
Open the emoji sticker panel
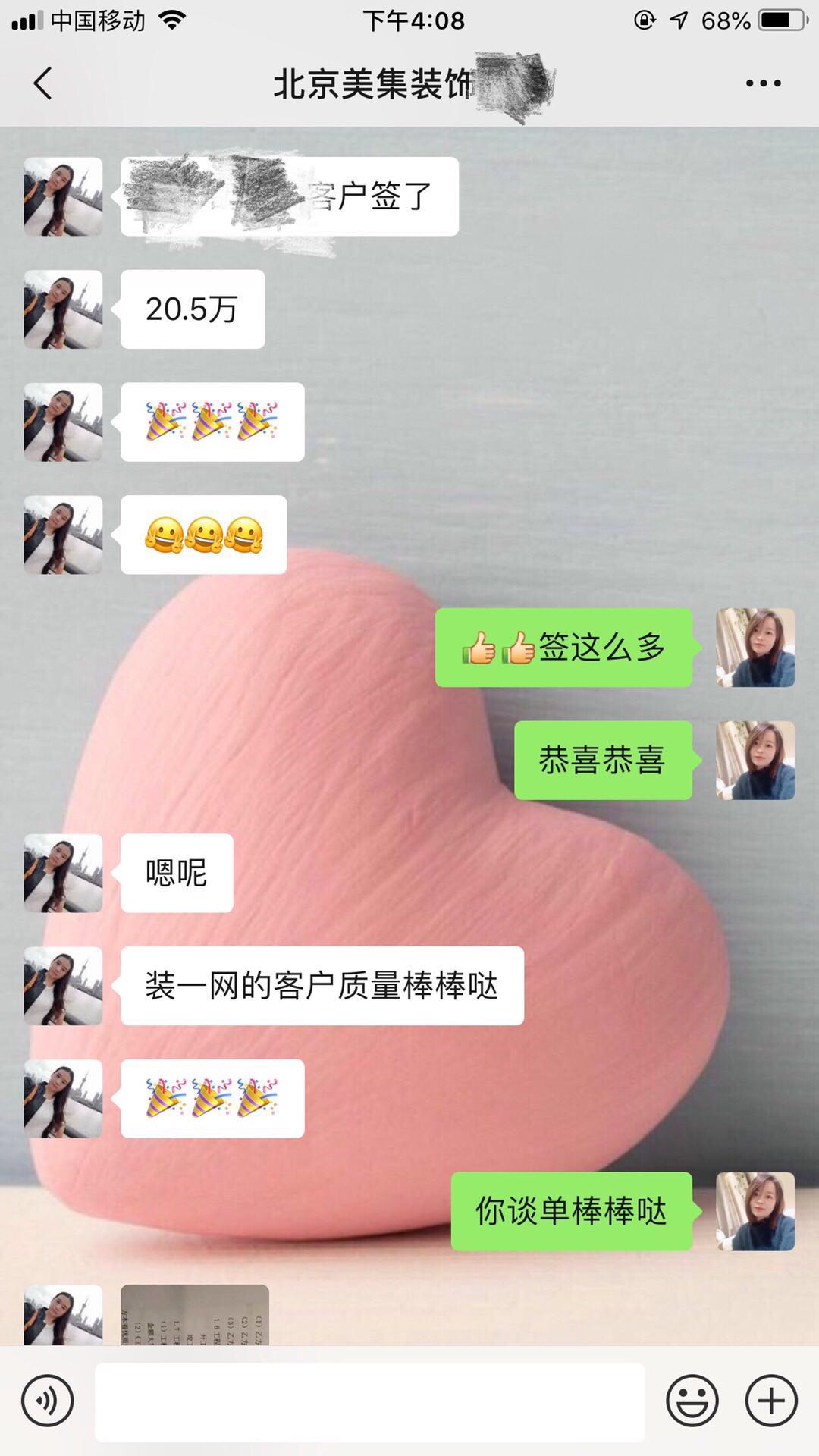pos(692,1401)
